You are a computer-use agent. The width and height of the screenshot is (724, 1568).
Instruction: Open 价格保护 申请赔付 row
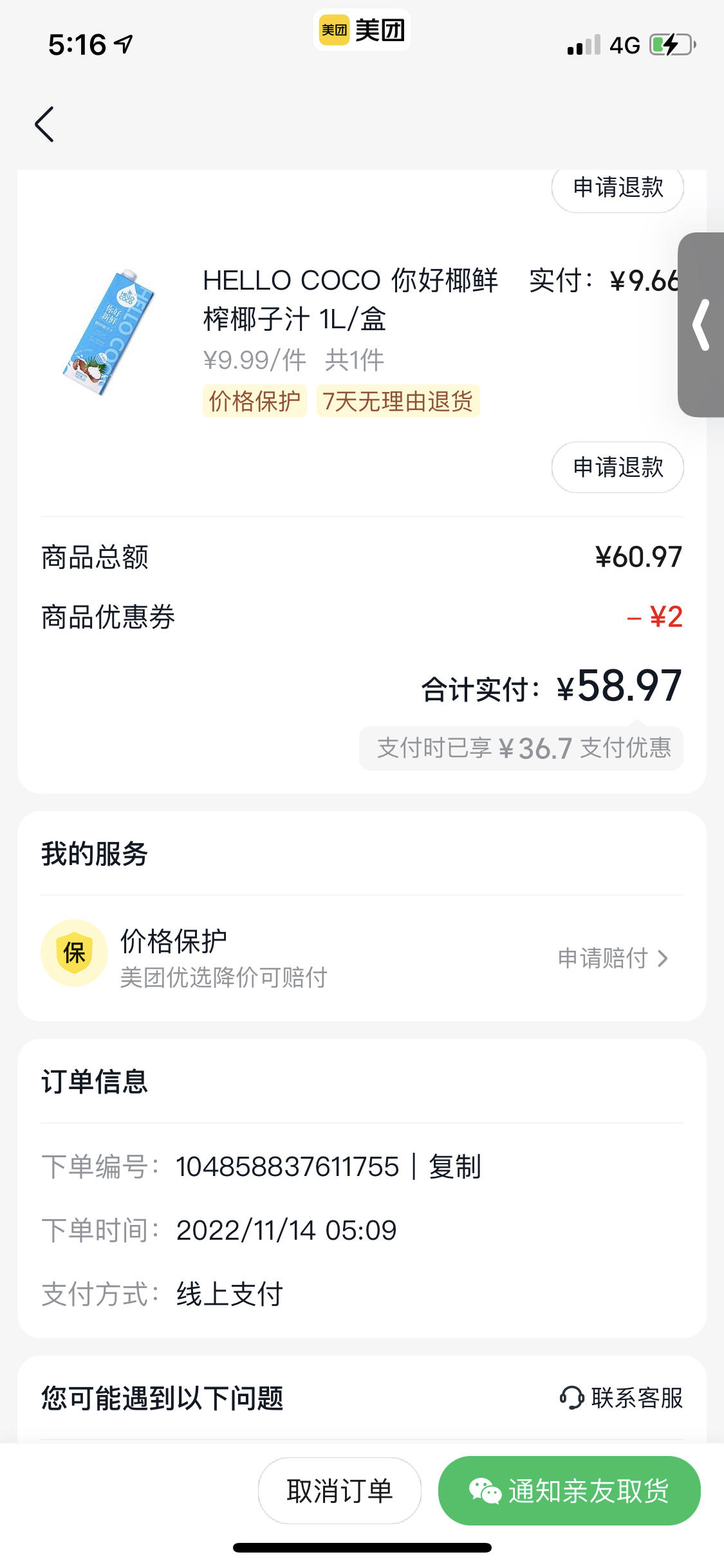tap(362, 958)
